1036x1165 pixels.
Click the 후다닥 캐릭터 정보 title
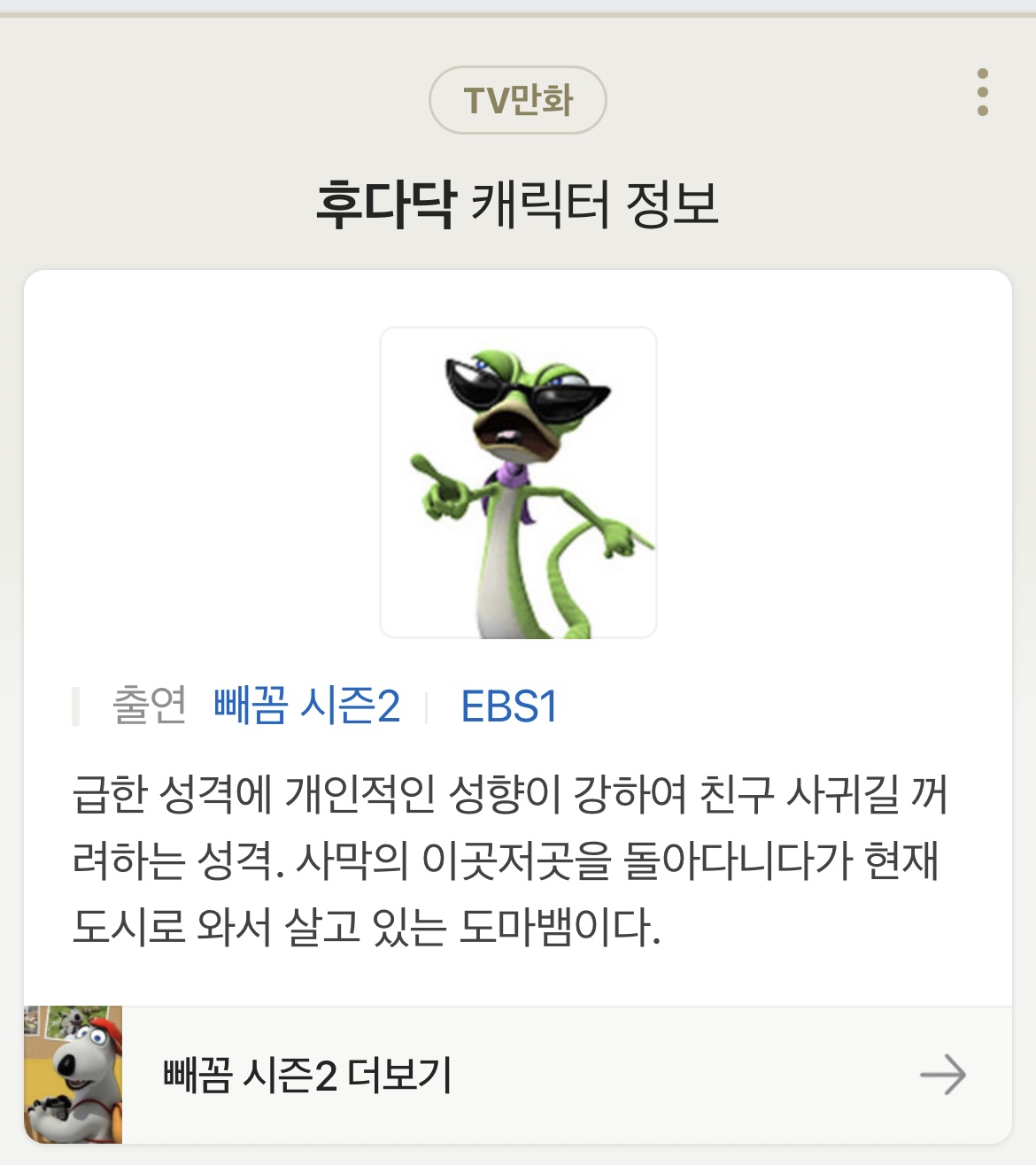(x=517, y=201)
